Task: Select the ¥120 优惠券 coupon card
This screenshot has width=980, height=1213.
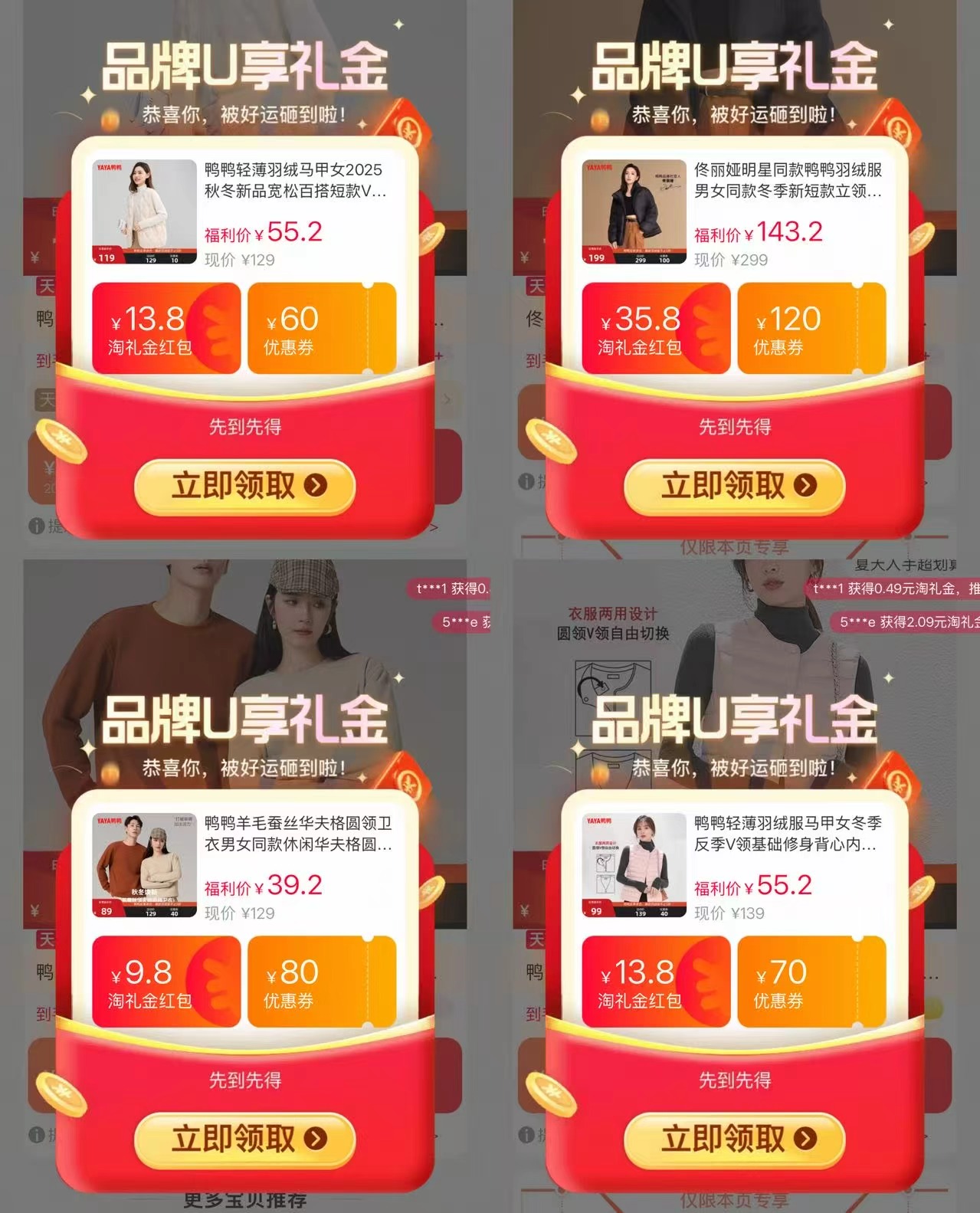Action: tap(812, 326)
